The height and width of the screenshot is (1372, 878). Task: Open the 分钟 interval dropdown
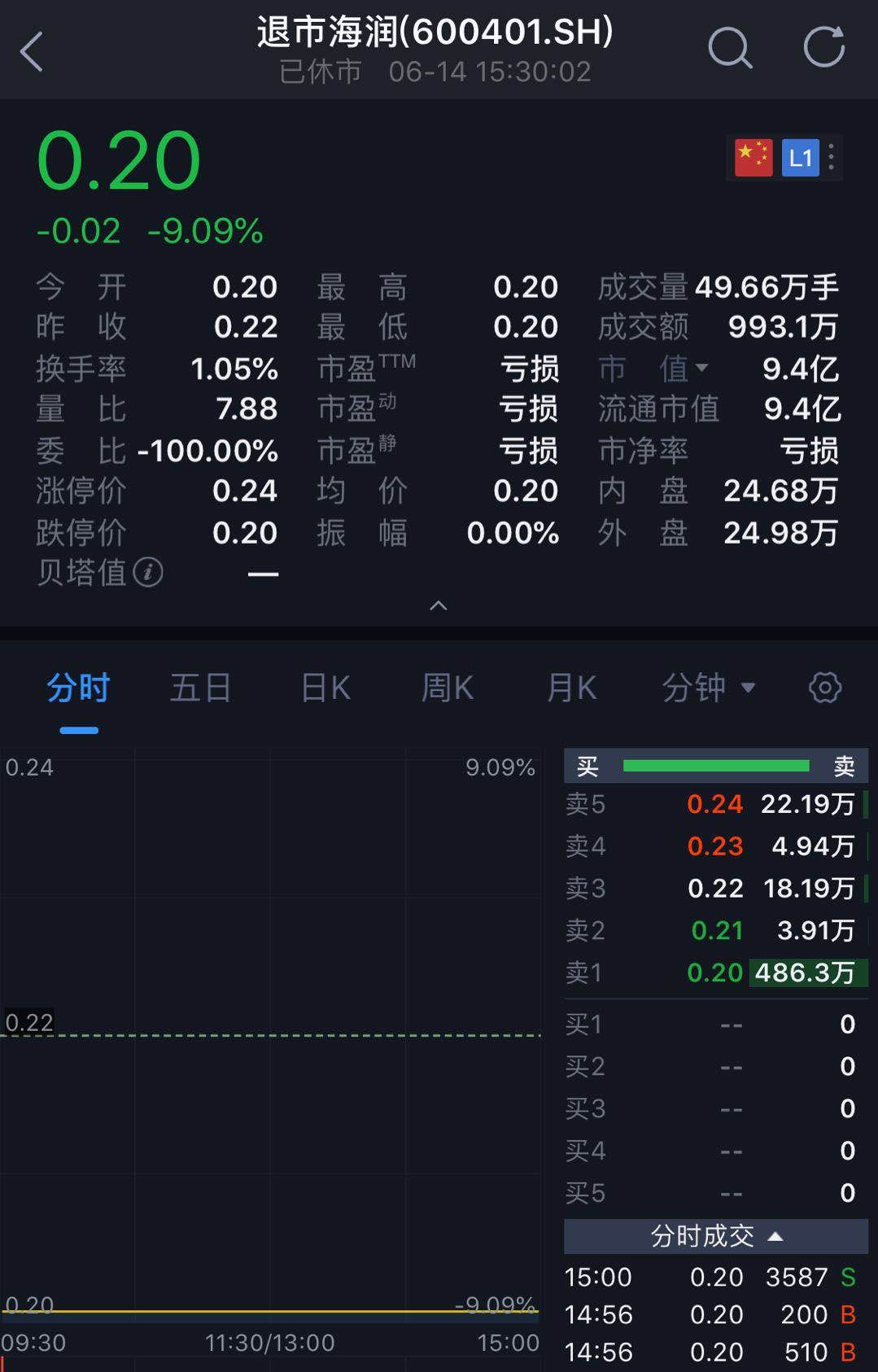point(709,688)
